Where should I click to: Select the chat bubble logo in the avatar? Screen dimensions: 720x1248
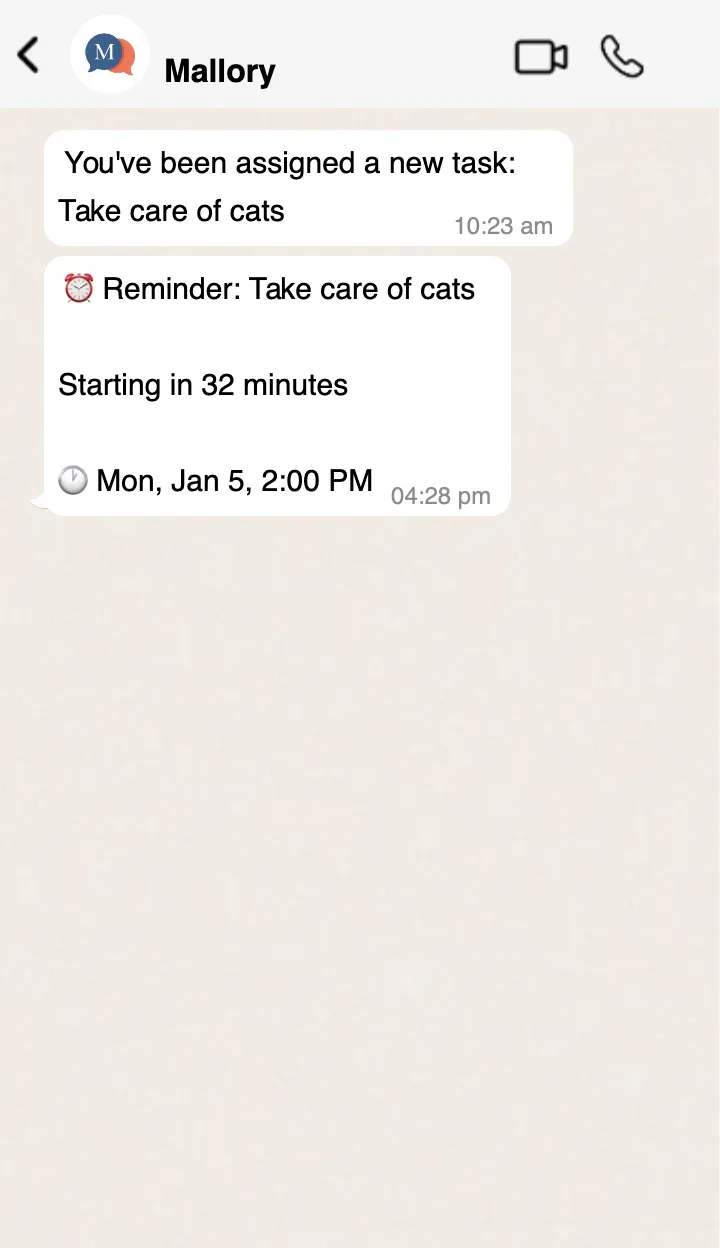pos(109,55)
